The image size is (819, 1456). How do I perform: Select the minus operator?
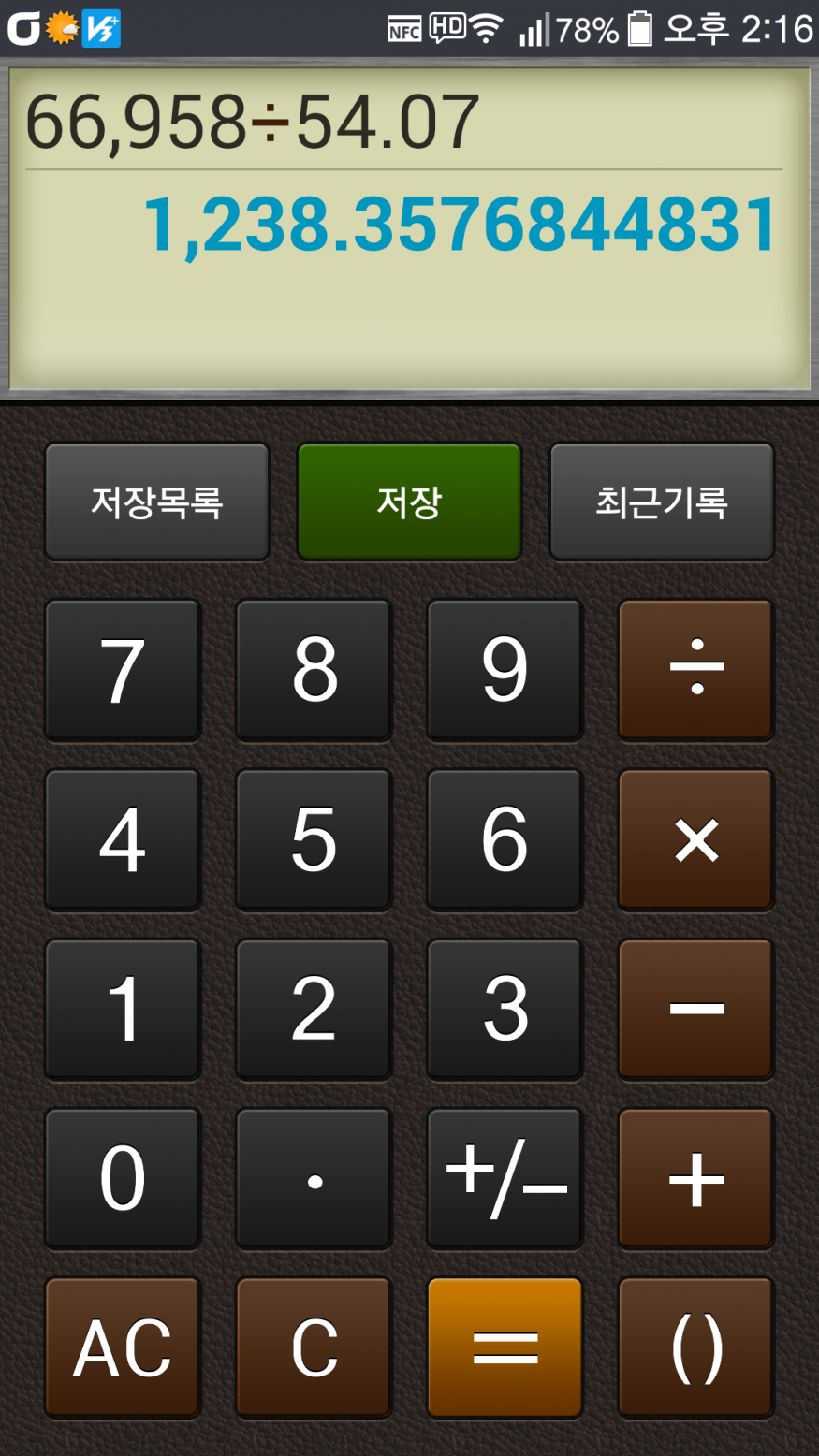tap(695, 1009)
